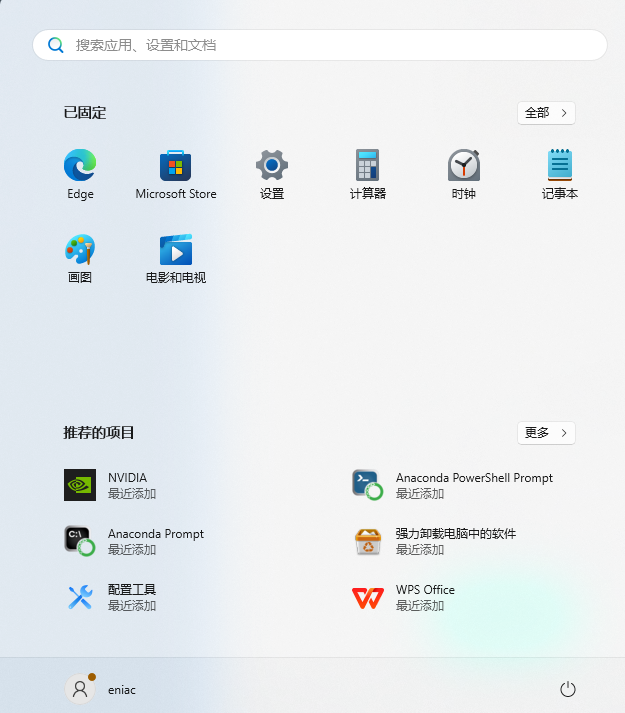The image size is (625, 713).
Task: Open the eniac user account menu
Action: pos(100,689)
